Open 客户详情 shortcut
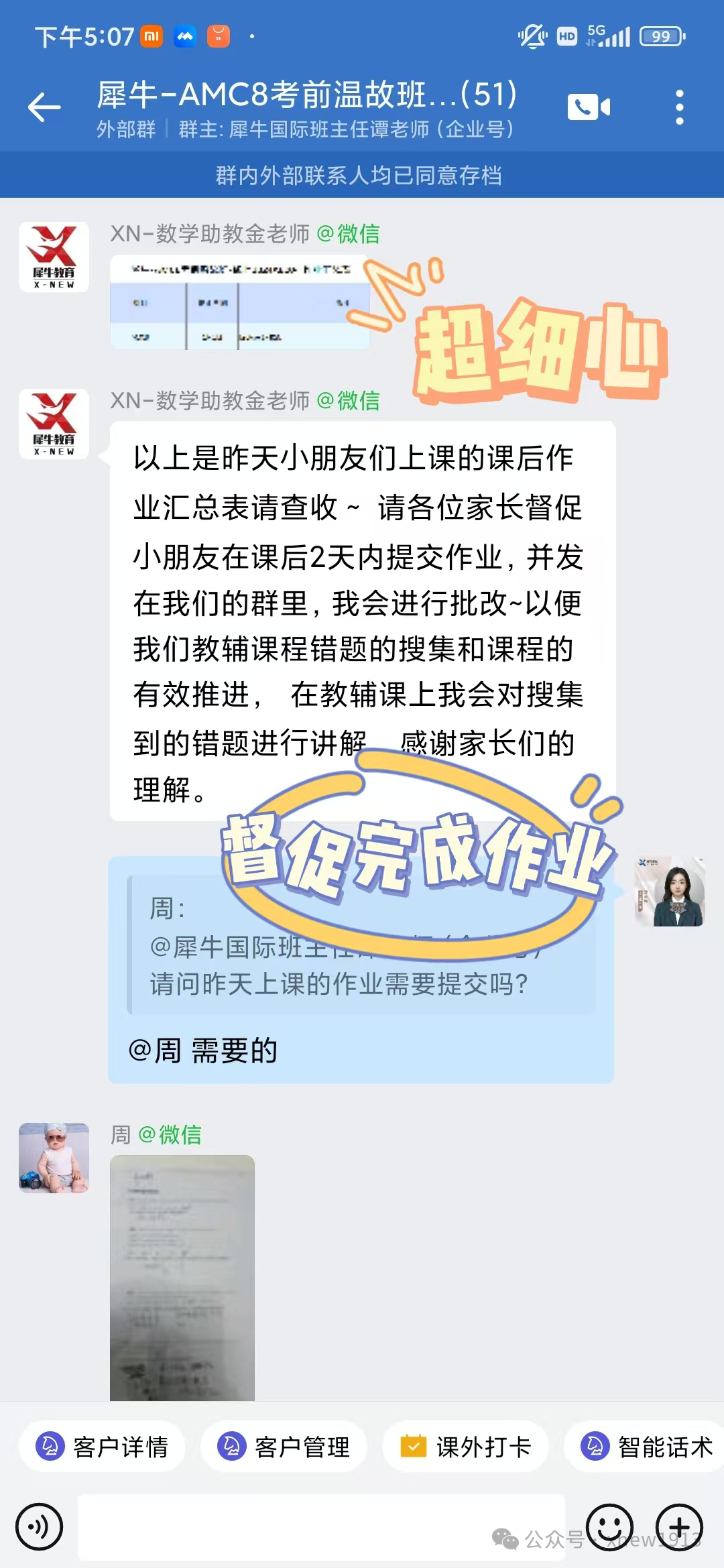The height and width of the screenshot is (1568, 724). [102, 1447]
